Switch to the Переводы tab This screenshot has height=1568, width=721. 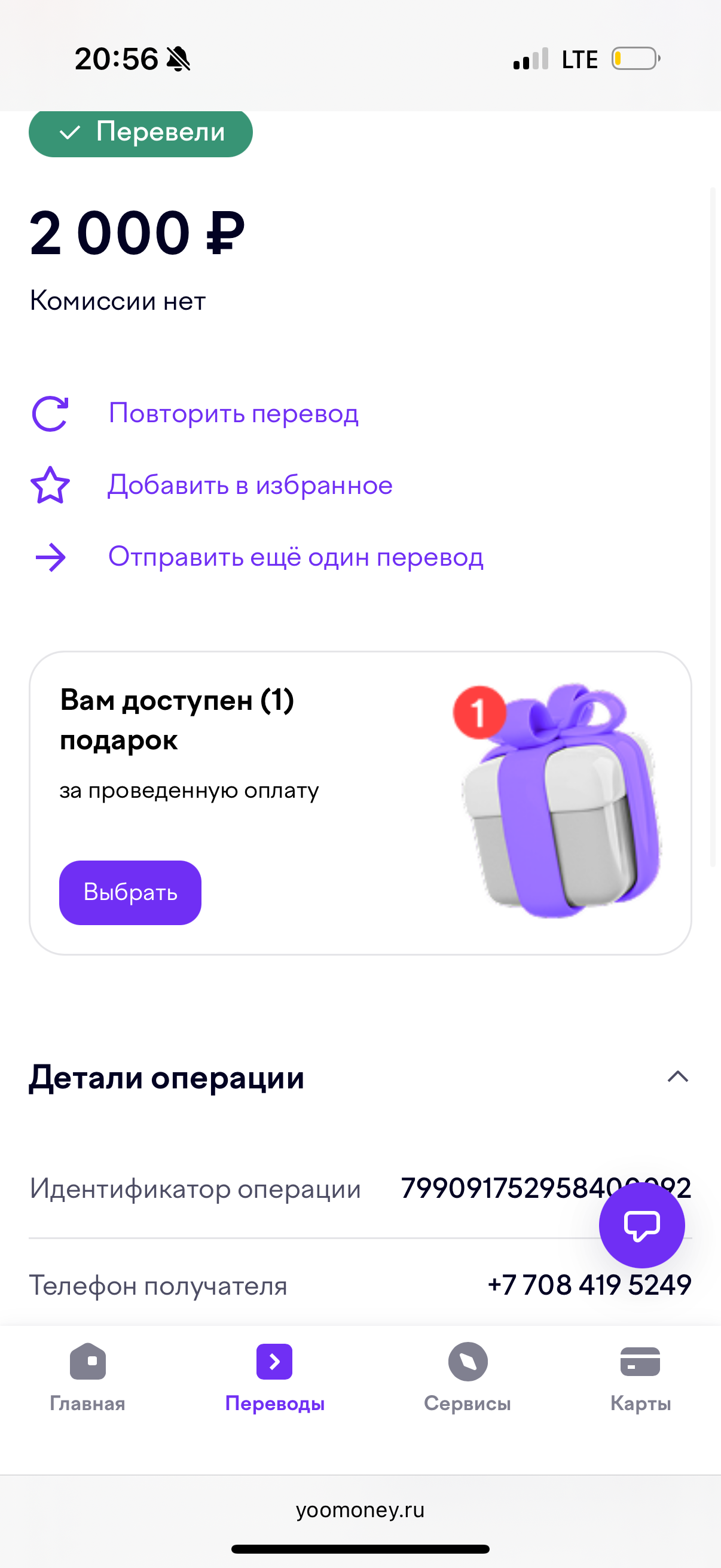tap(274, 1377)
